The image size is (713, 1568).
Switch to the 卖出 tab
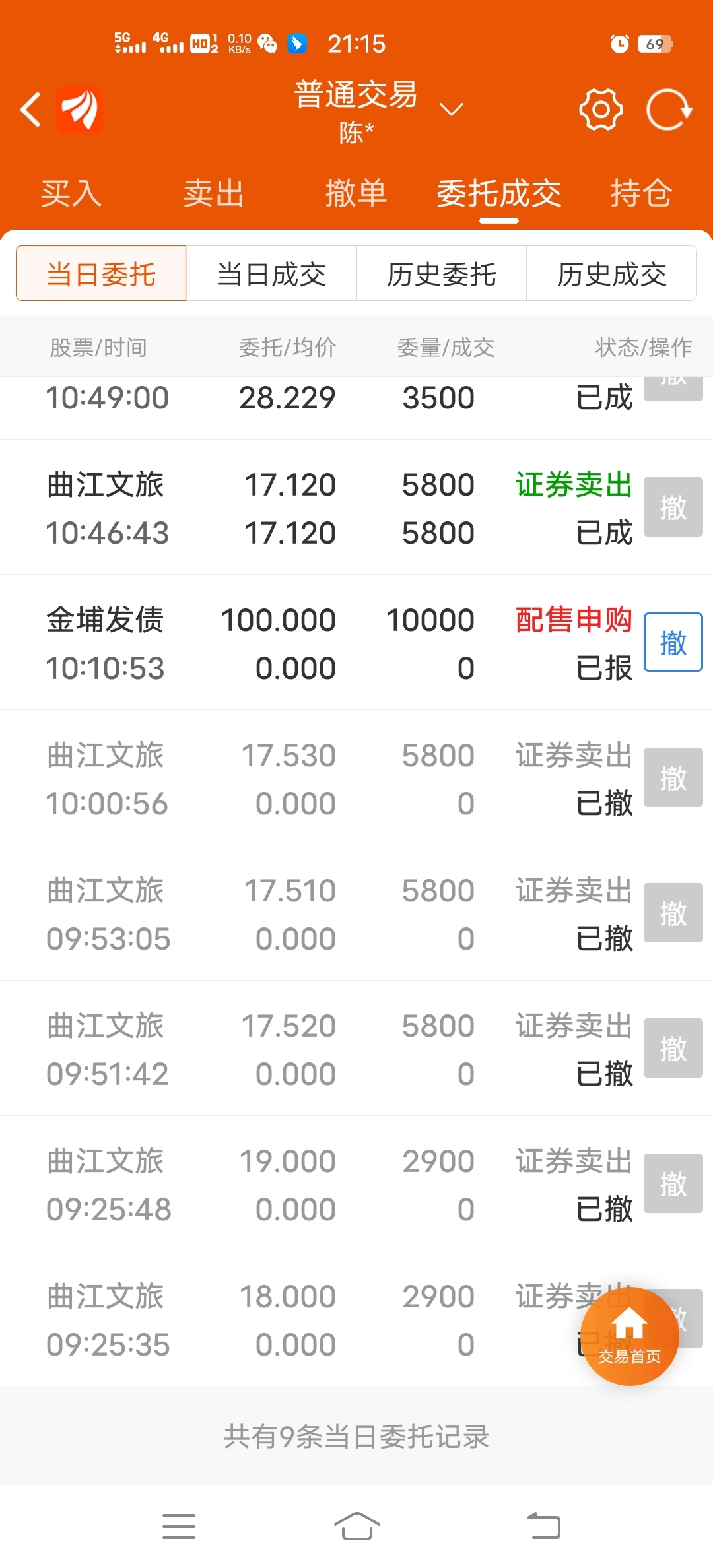tap(214, 193)
